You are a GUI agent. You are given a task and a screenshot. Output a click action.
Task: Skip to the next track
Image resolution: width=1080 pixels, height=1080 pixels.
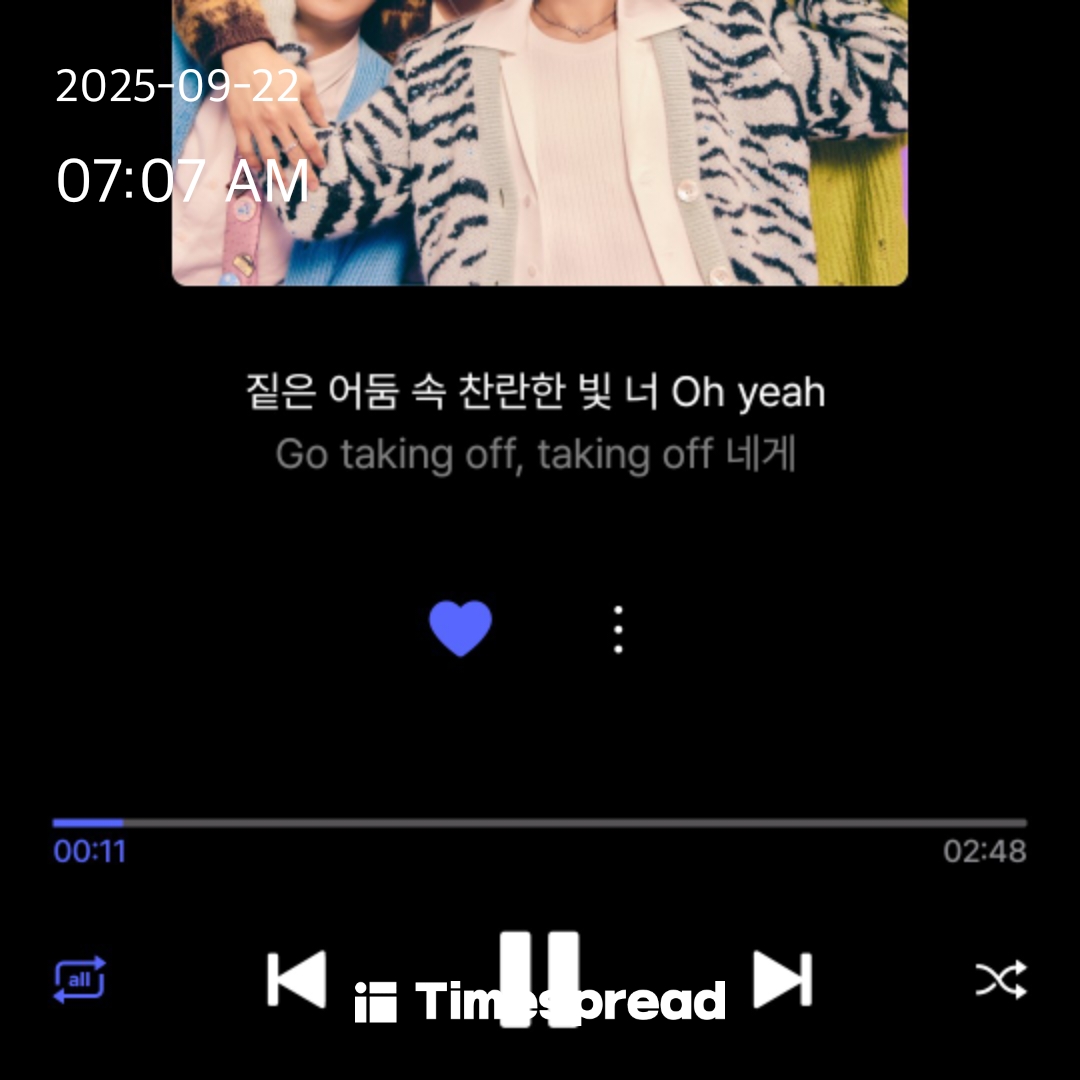[782, 979]
